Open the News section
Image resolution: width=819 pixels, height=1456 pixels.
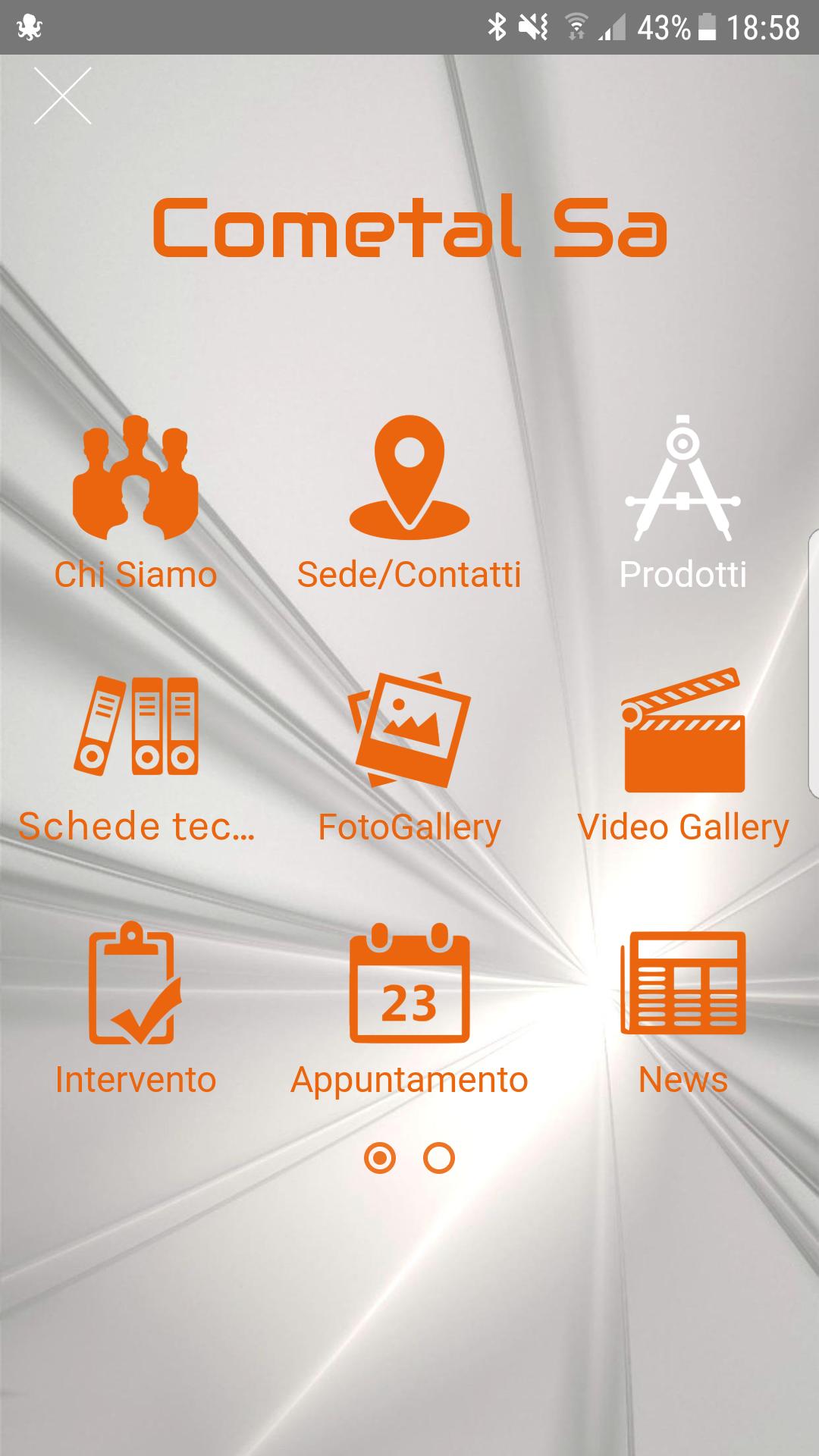coord(682,1009)
